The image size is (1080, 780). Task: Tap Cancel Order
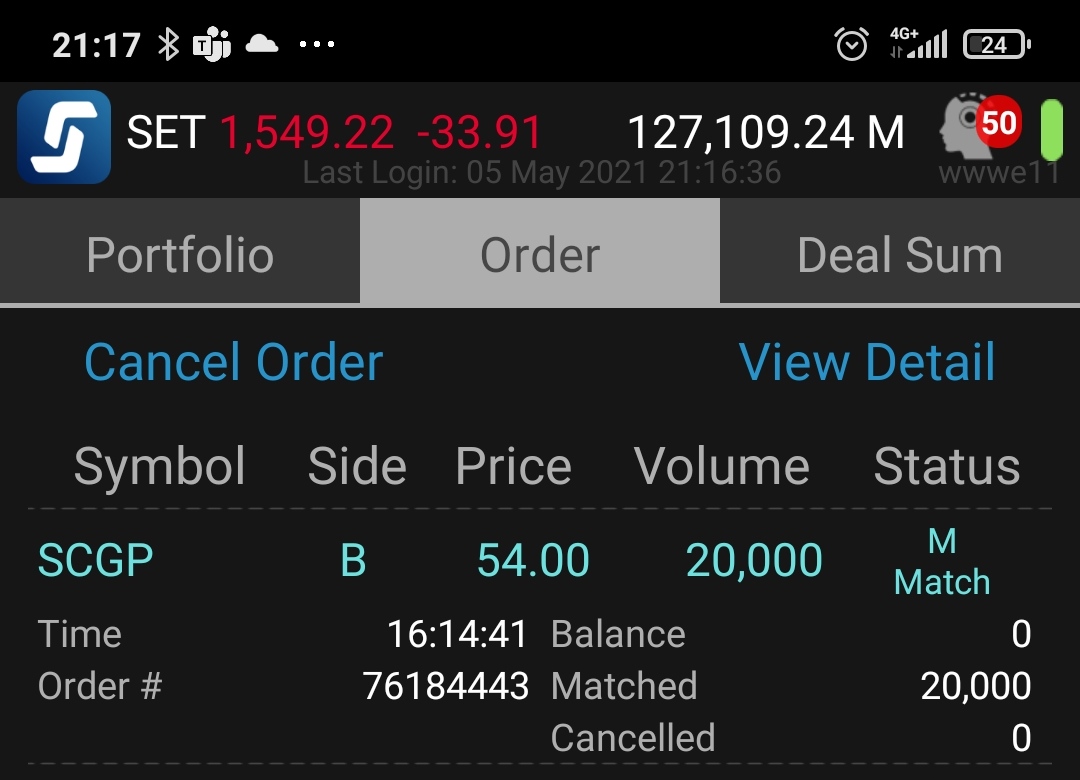click(234, 362)
